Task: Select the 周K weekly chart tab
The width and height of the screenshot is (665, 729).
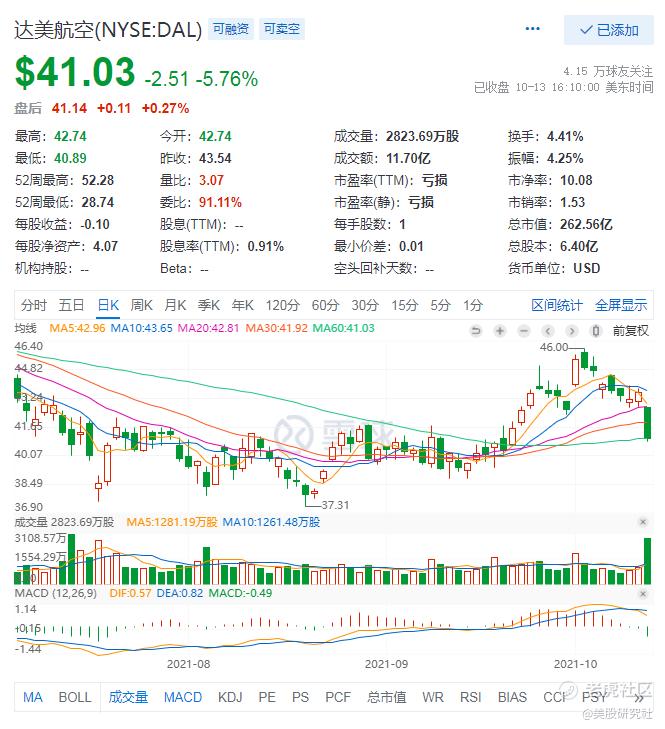Action: click(142, 305)
